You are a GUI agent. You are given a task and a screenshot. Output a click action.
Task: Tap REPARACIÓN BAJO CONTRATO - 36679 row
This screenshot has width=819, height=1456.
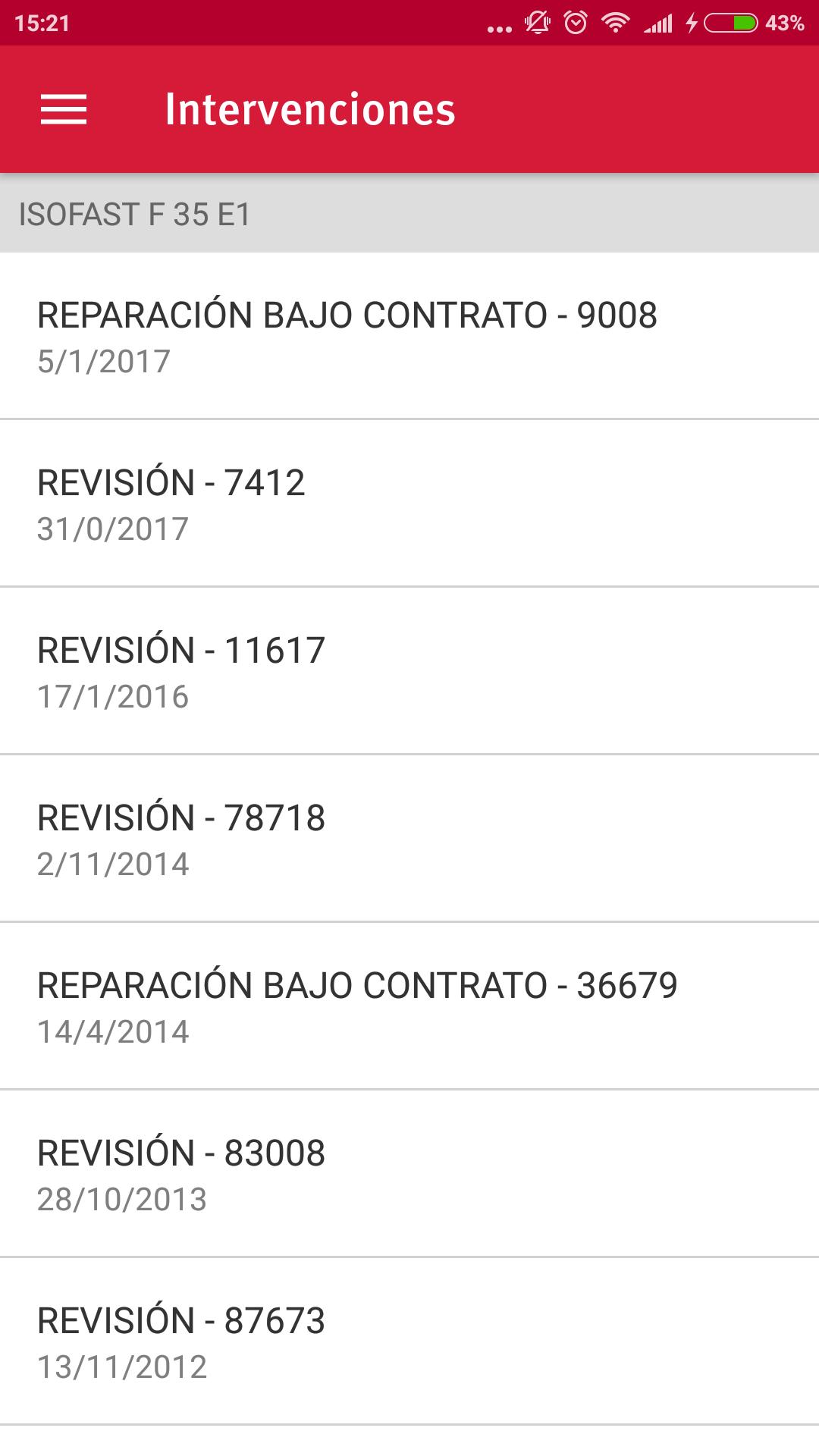point(409,1006)
